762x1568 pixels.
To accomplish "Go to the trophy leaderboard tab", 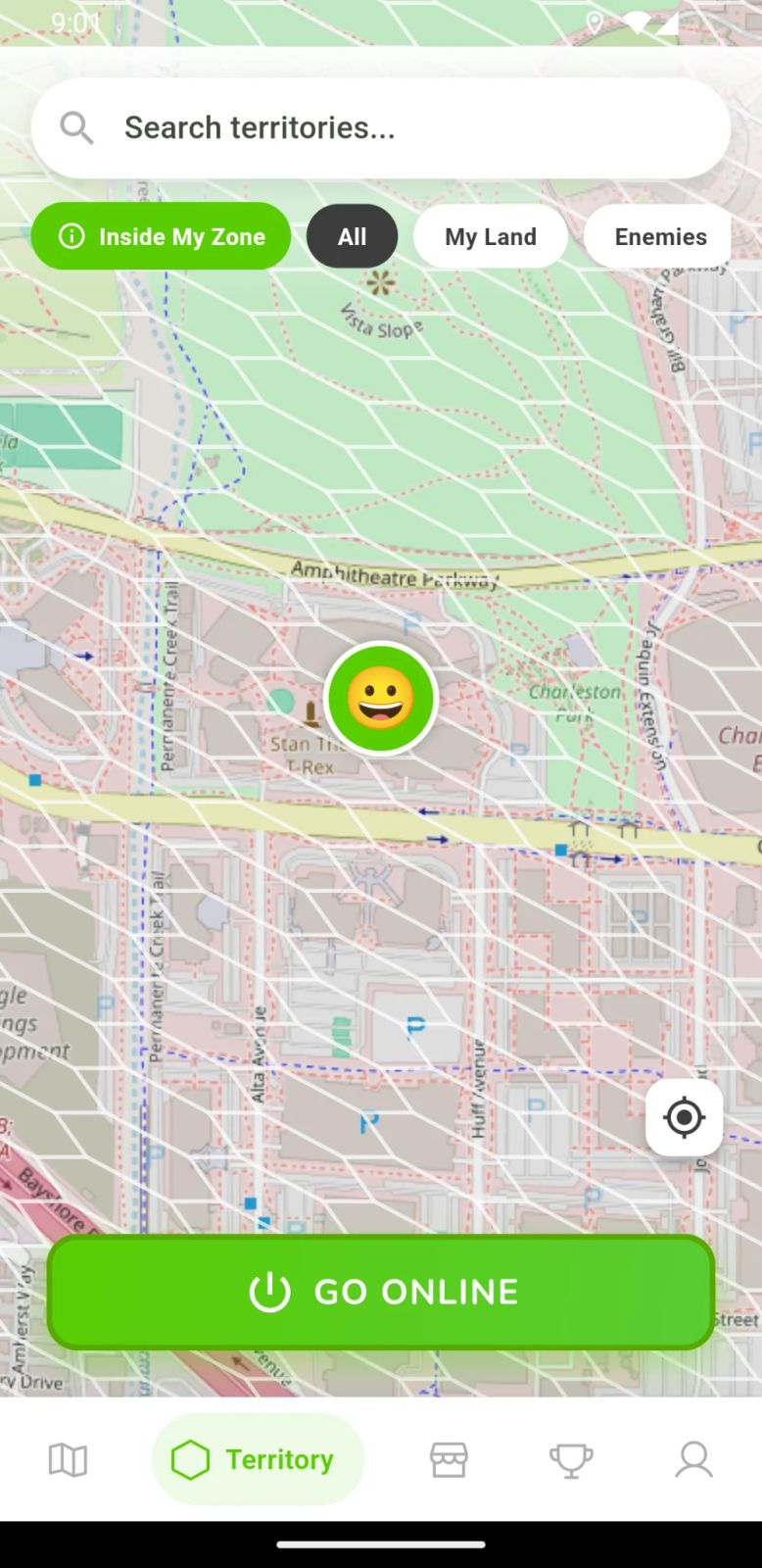I will 571,1460.
